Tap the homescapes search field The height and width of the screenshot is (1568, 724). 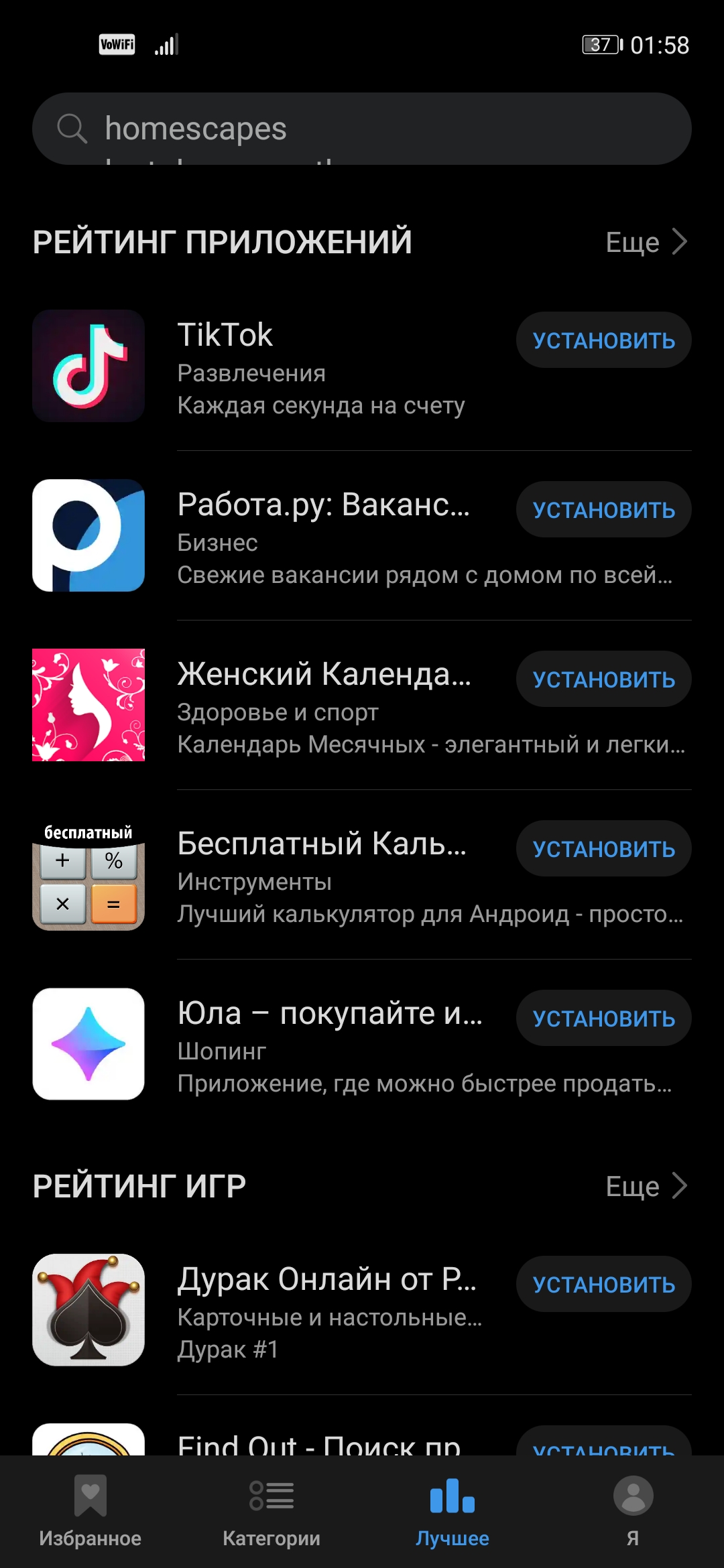362,129
